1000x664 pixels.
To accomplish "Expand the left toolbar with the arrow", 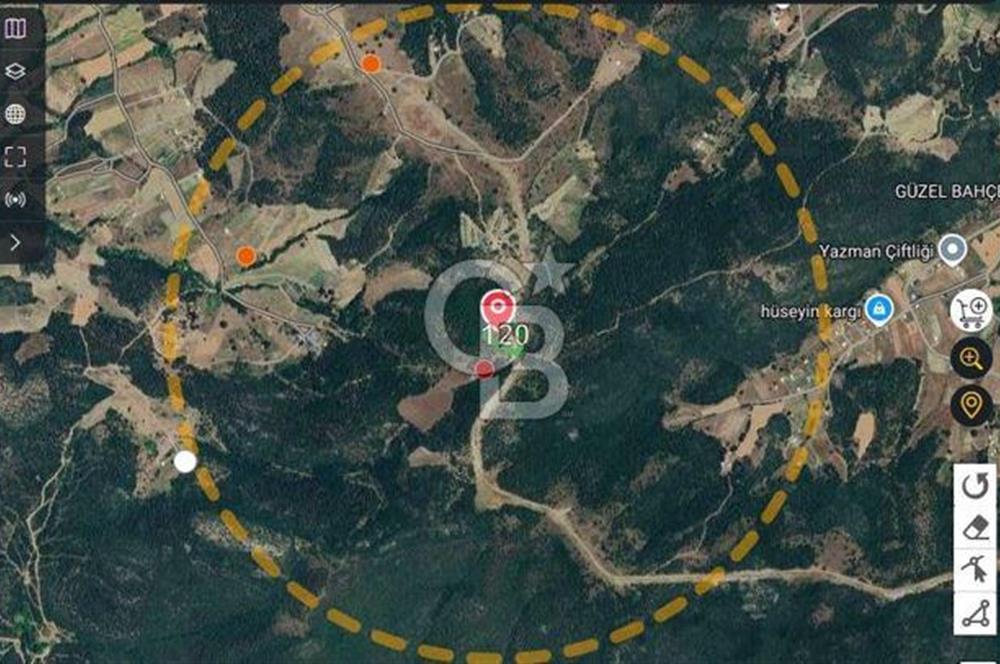I will click(x=15, y=242).
